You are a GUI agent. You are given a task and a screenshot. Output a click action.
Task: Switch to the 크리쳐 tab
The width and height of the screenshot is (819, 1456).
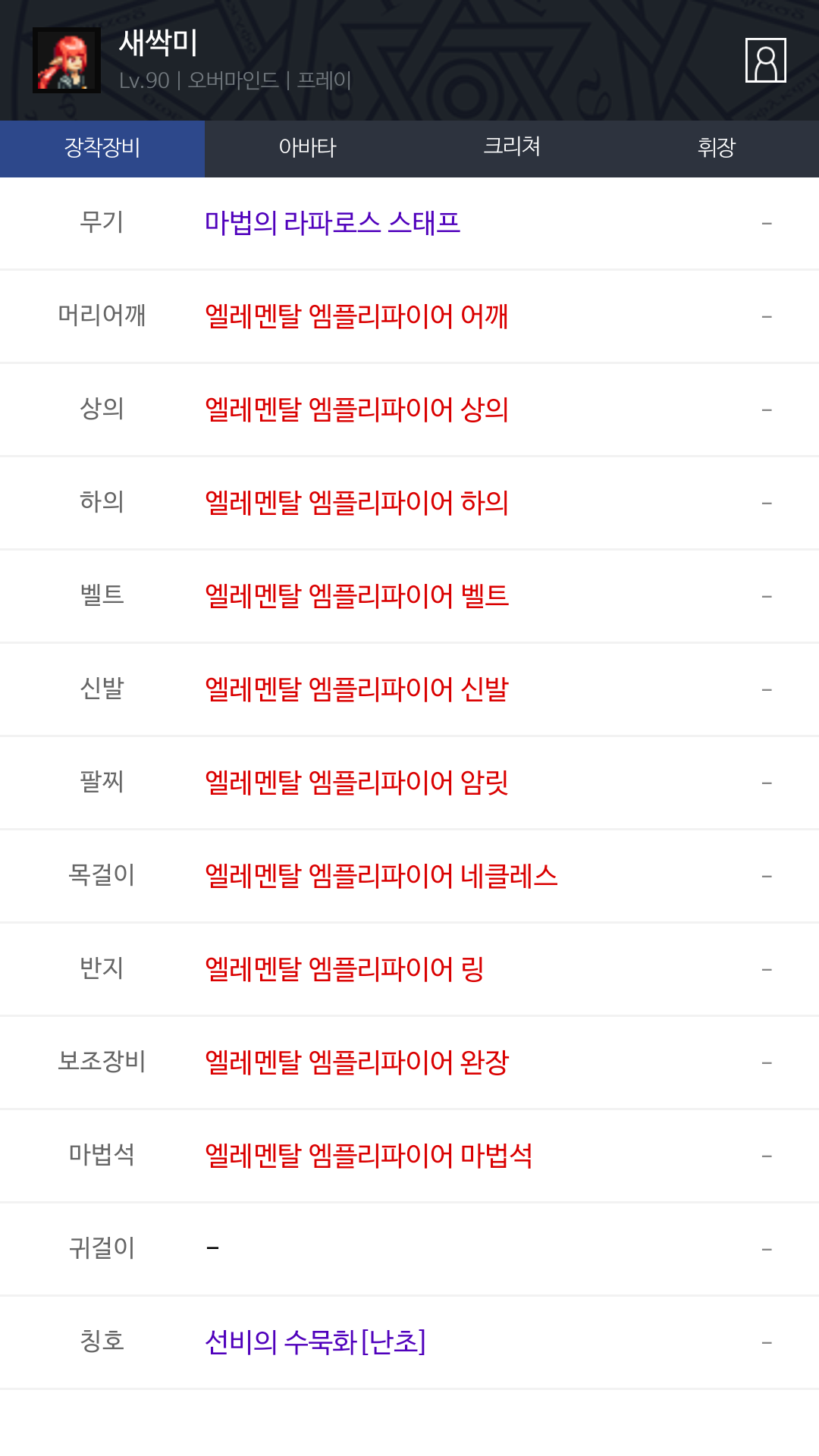coord(512,148)
